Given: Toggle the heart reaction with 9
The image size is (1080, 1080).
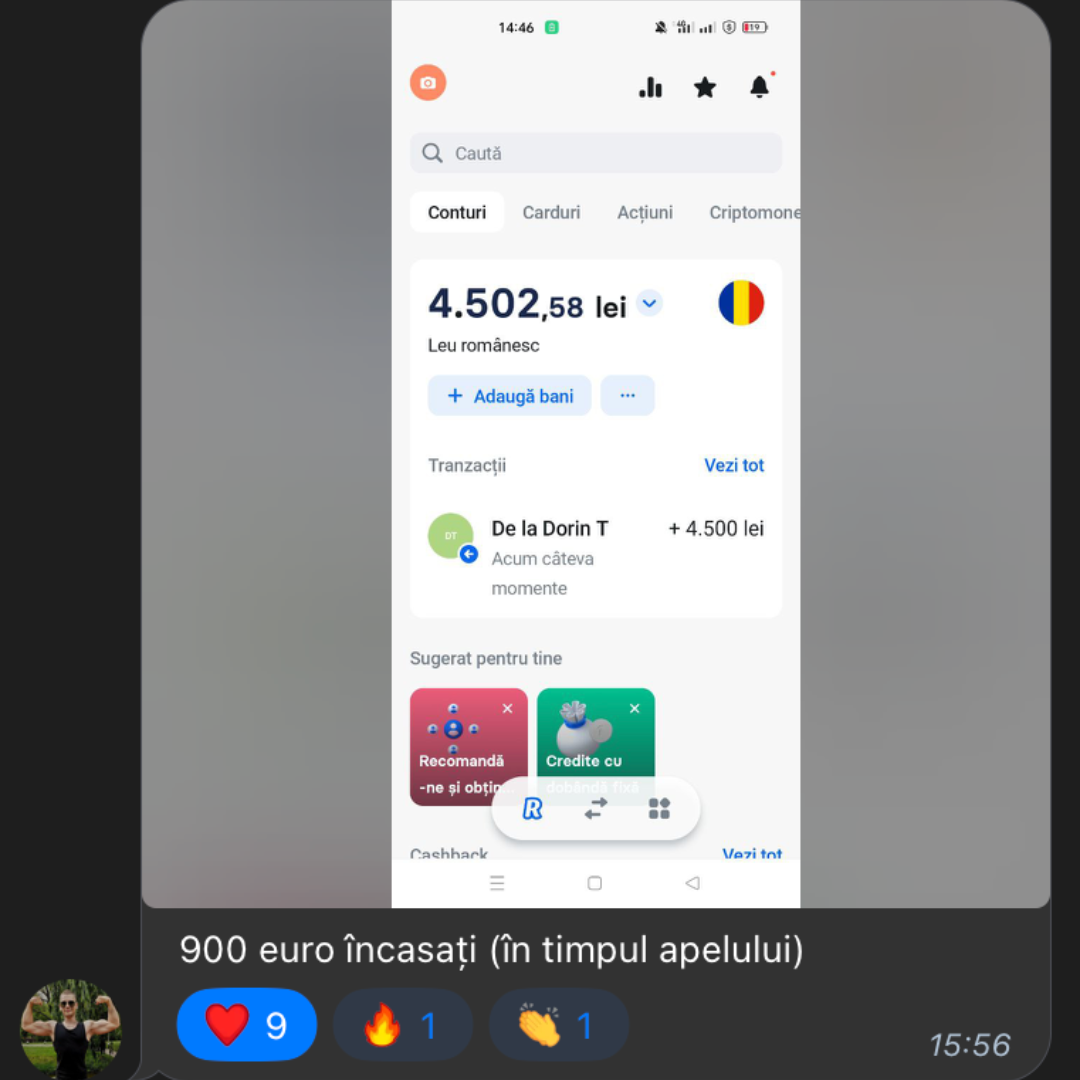Looking at the screenshot, I should tap(247, 1024).
